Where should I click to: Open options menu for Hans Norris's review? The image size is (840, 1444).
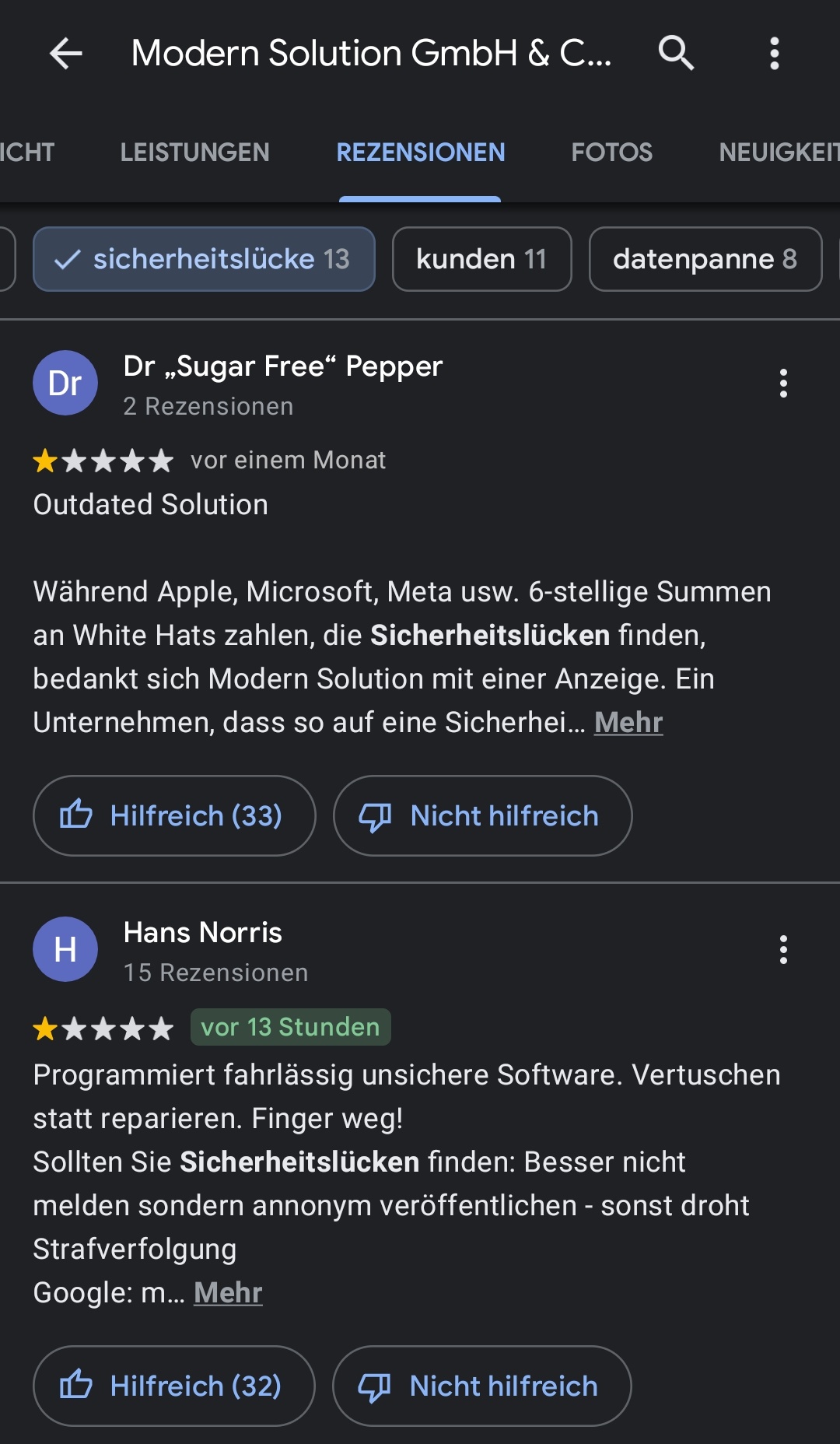(x=783, y=950)
